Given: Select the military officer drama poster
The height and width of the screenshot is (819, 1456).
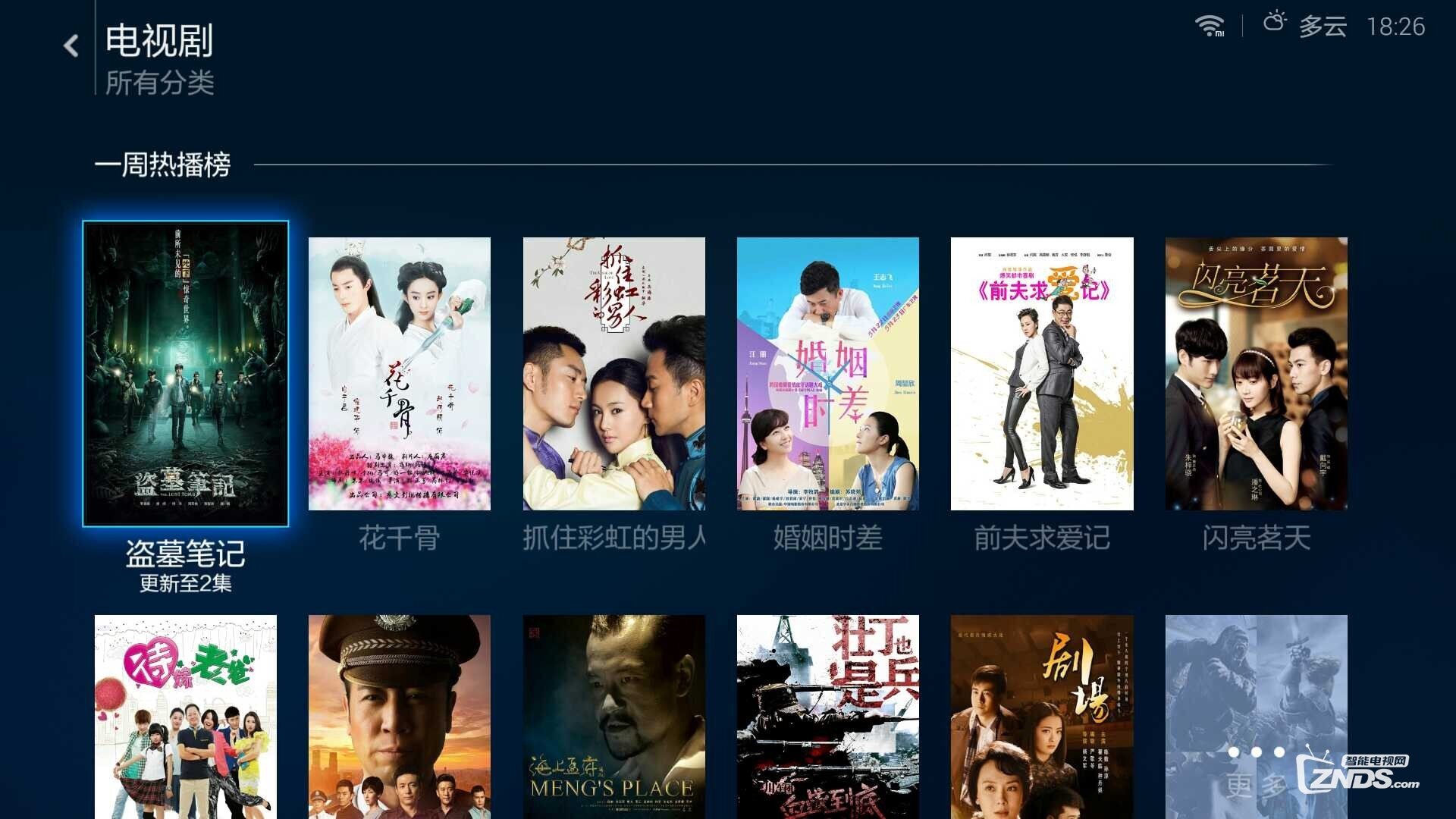Looking at the screenshot, I should 400,717.
